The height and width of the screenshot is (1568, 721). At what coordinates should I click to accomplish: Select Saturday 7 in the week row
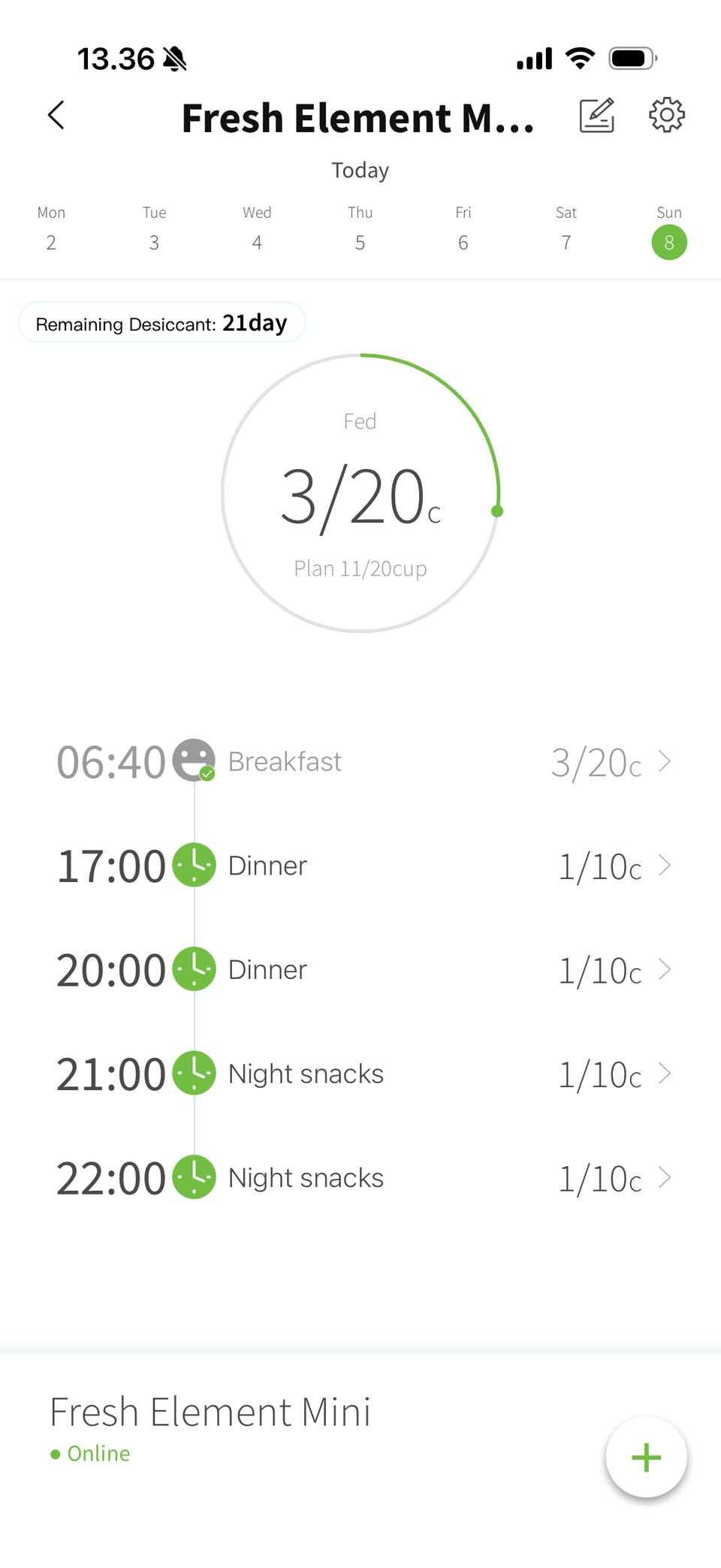click(x=566, y=242)
